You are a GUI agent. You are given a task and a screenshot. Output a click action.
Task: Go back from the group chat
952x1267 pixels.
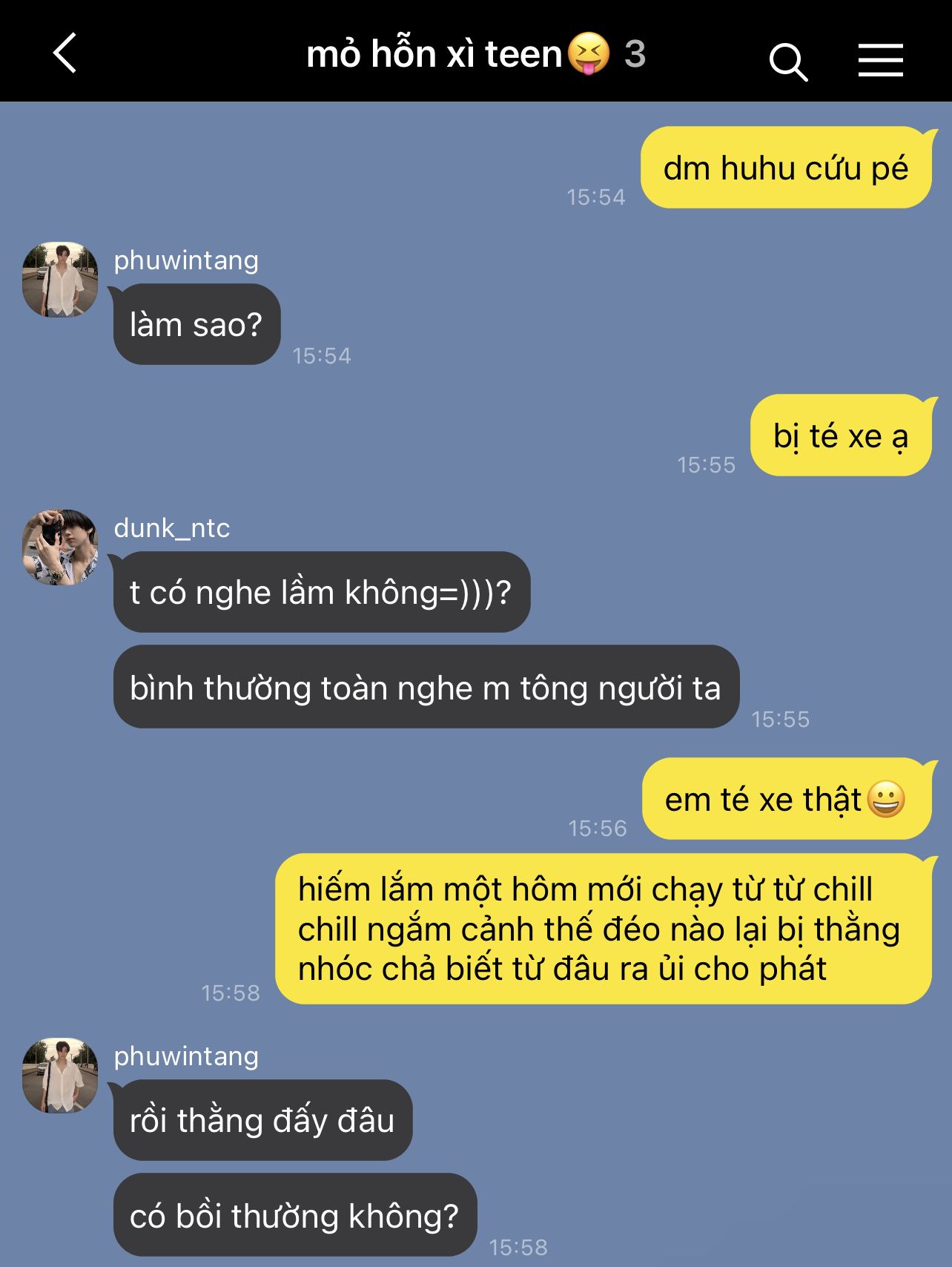coord(65,53)
